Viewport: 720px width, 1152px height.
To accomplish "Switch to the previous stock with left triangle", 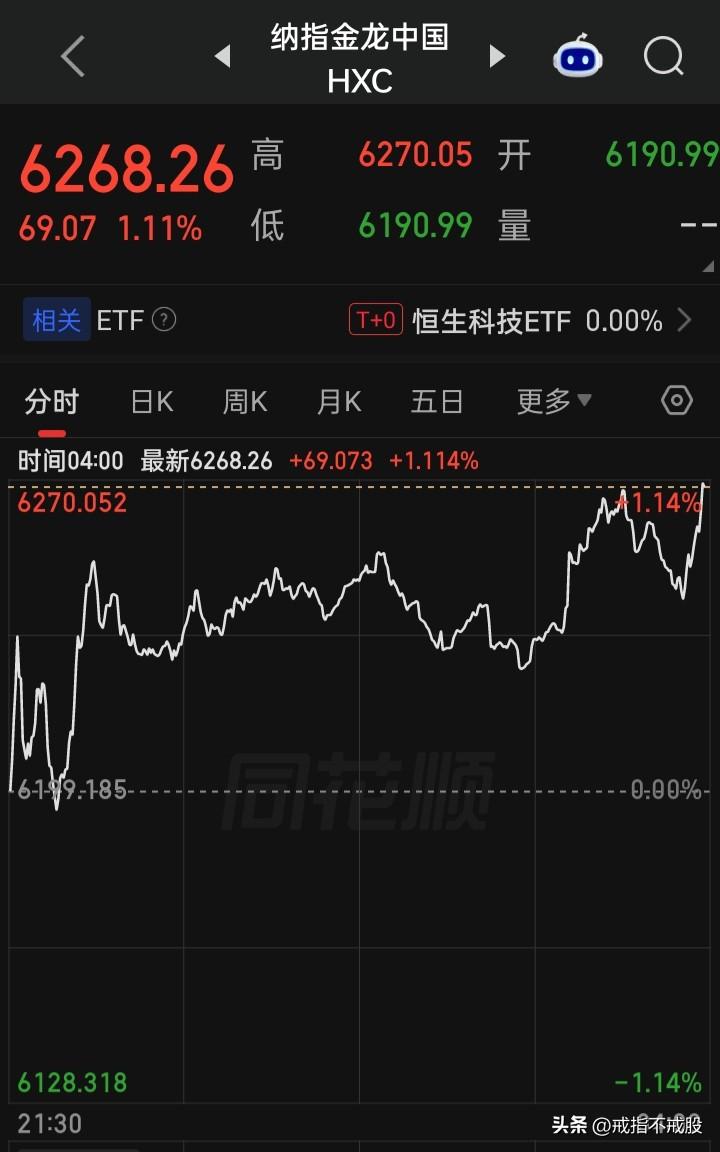I will (x=223, y=56).
